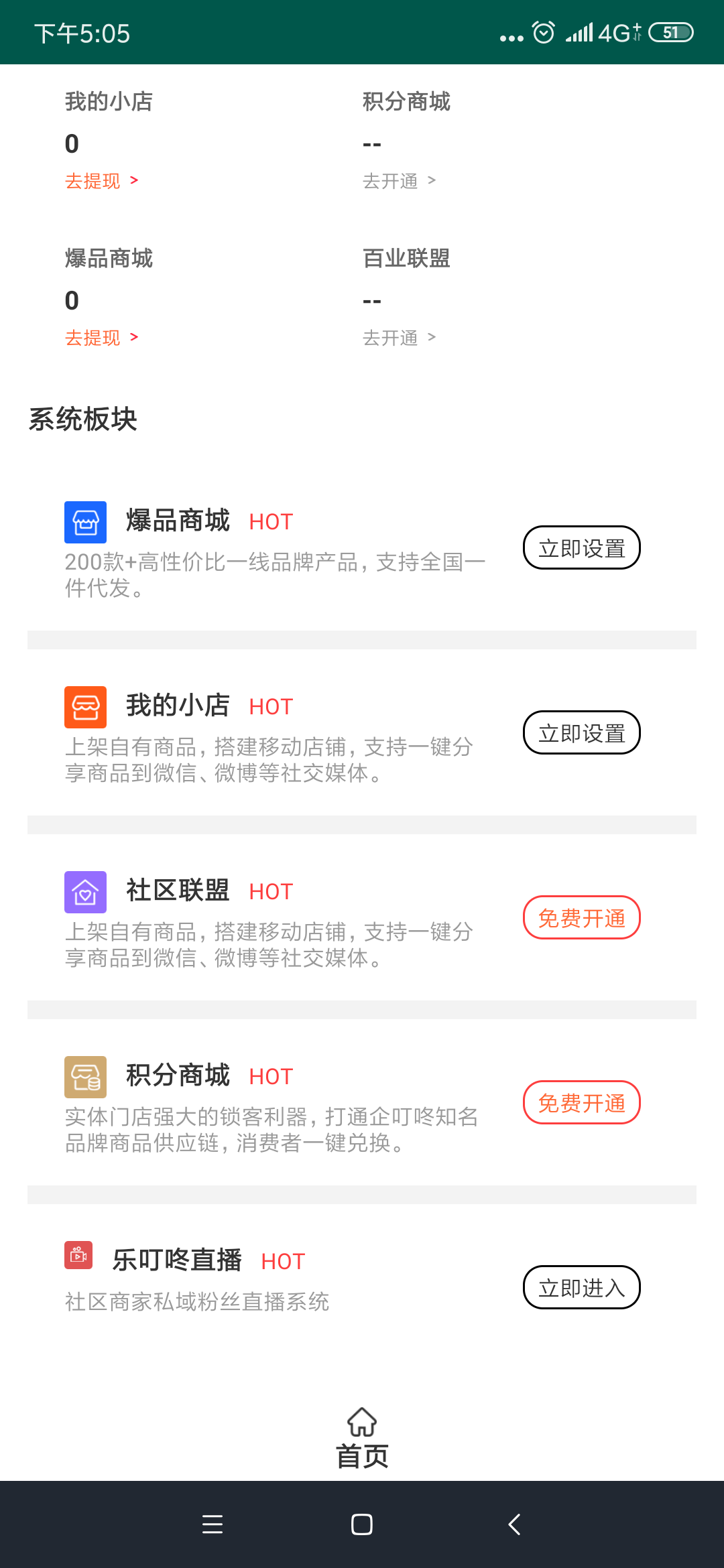Tap 去开通 under 百业联盟
724x1568 pixels.
[399, 338]
